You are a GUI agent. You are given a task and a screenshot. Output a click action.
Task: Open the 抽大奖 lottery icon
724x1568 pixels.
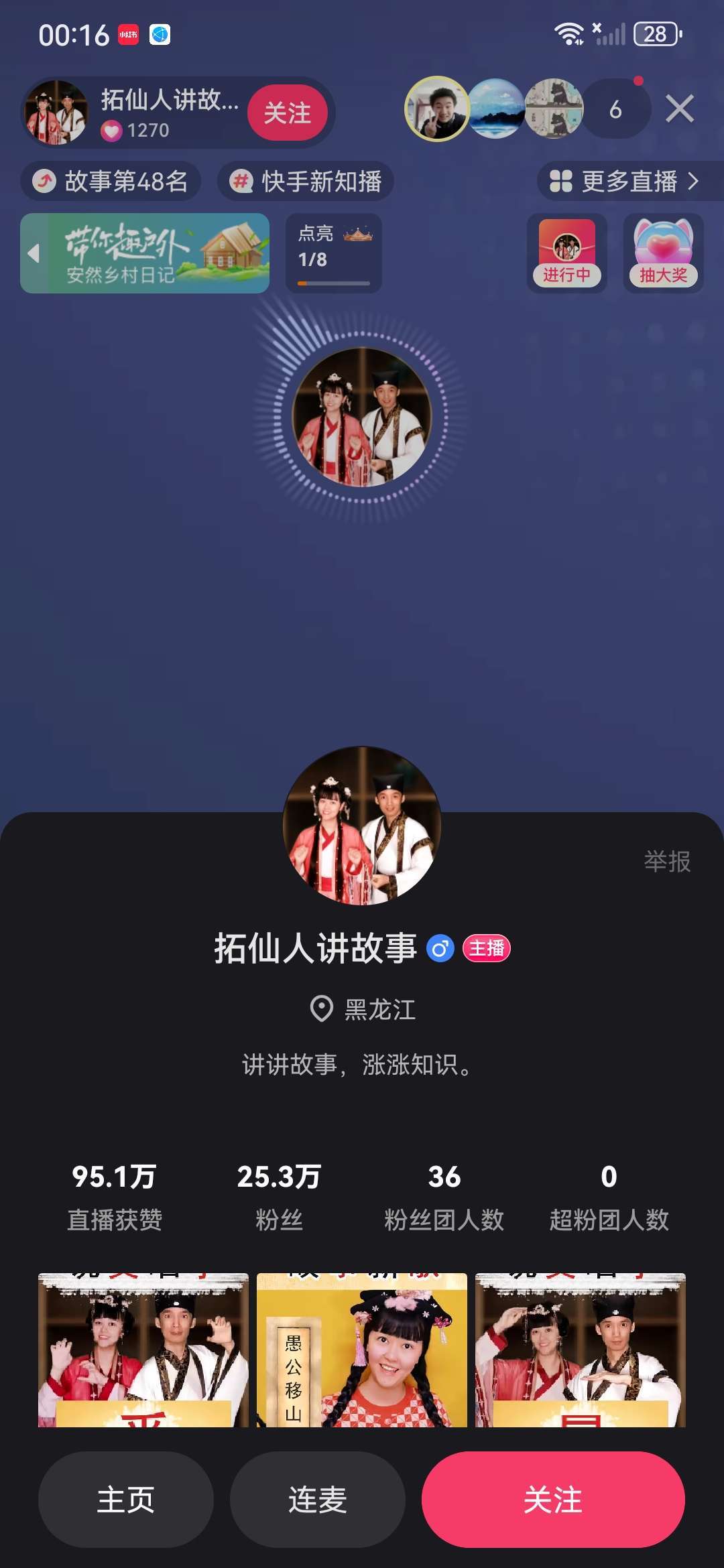(x=663, y=253)
